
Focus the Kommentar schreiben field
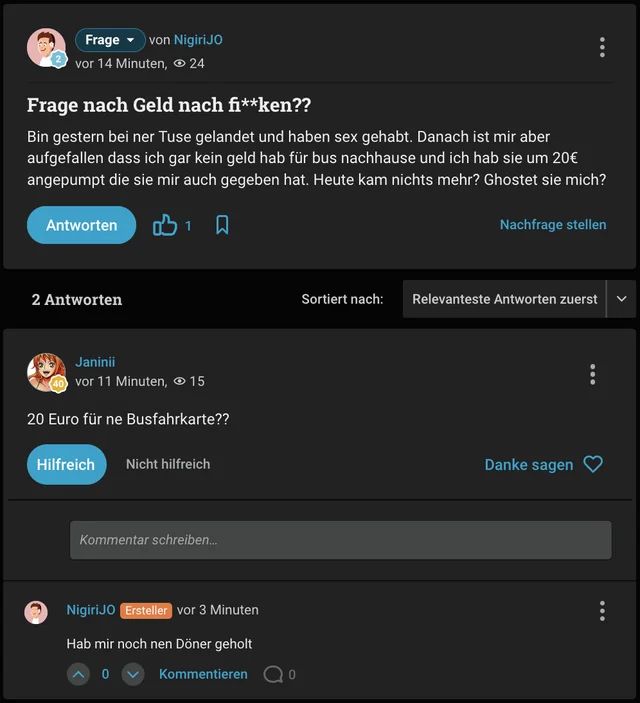click(340, 540)
